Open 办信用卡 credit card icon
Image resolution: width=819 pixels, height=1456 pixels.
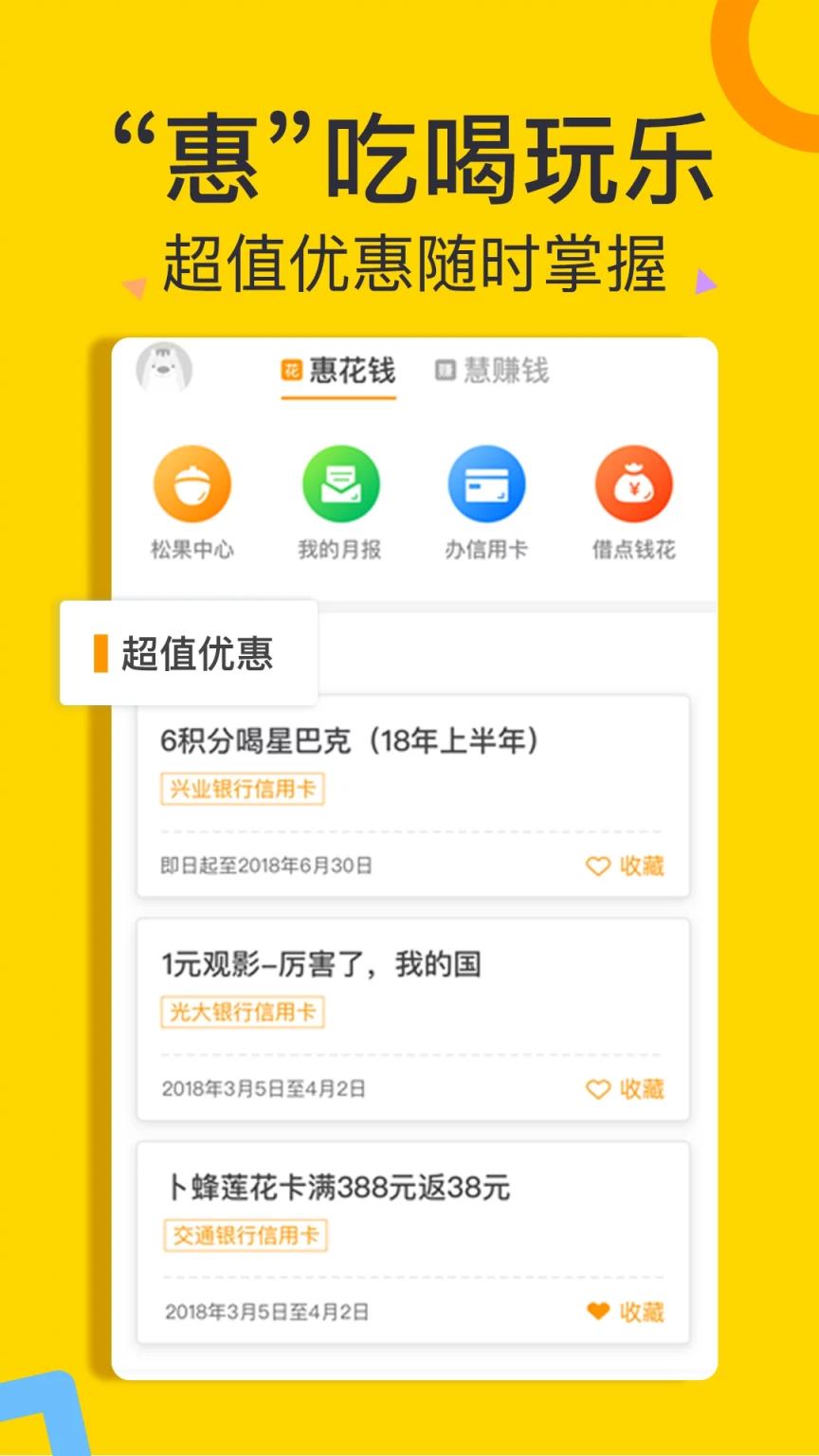tap(487, 483)
